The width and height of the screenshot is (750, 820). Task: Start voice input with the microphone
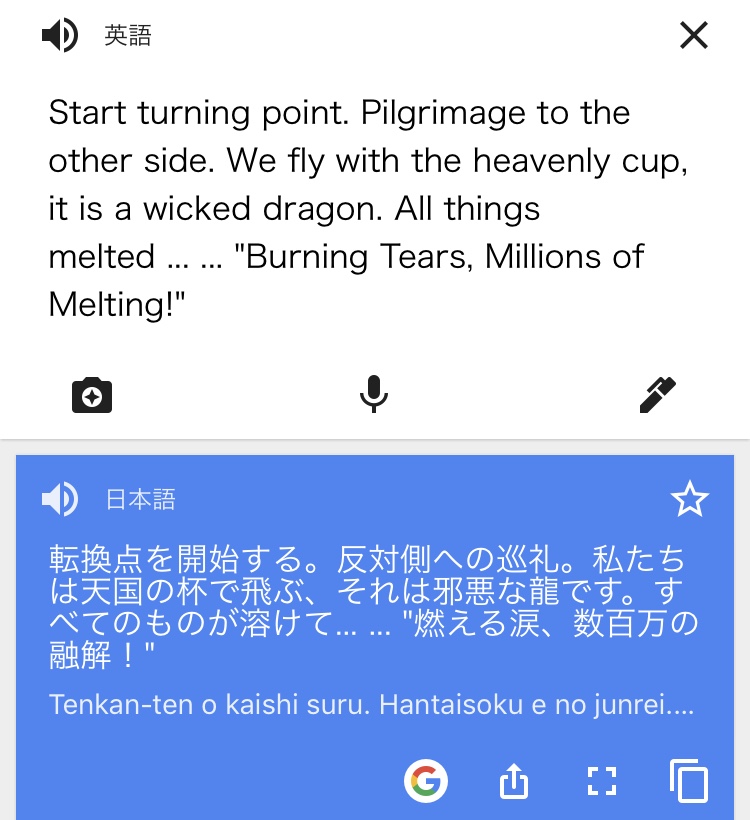[x=374, y=395]
